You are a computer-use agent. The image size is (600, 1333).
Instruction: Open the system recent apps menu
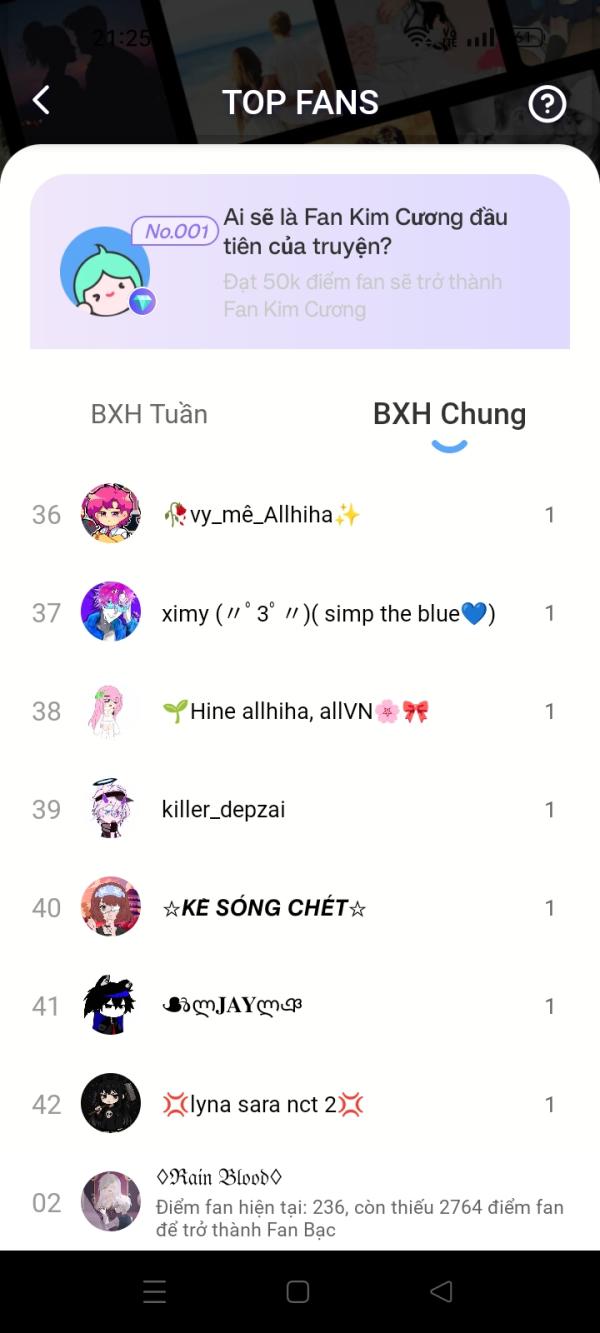click(x=154, y=1291)
